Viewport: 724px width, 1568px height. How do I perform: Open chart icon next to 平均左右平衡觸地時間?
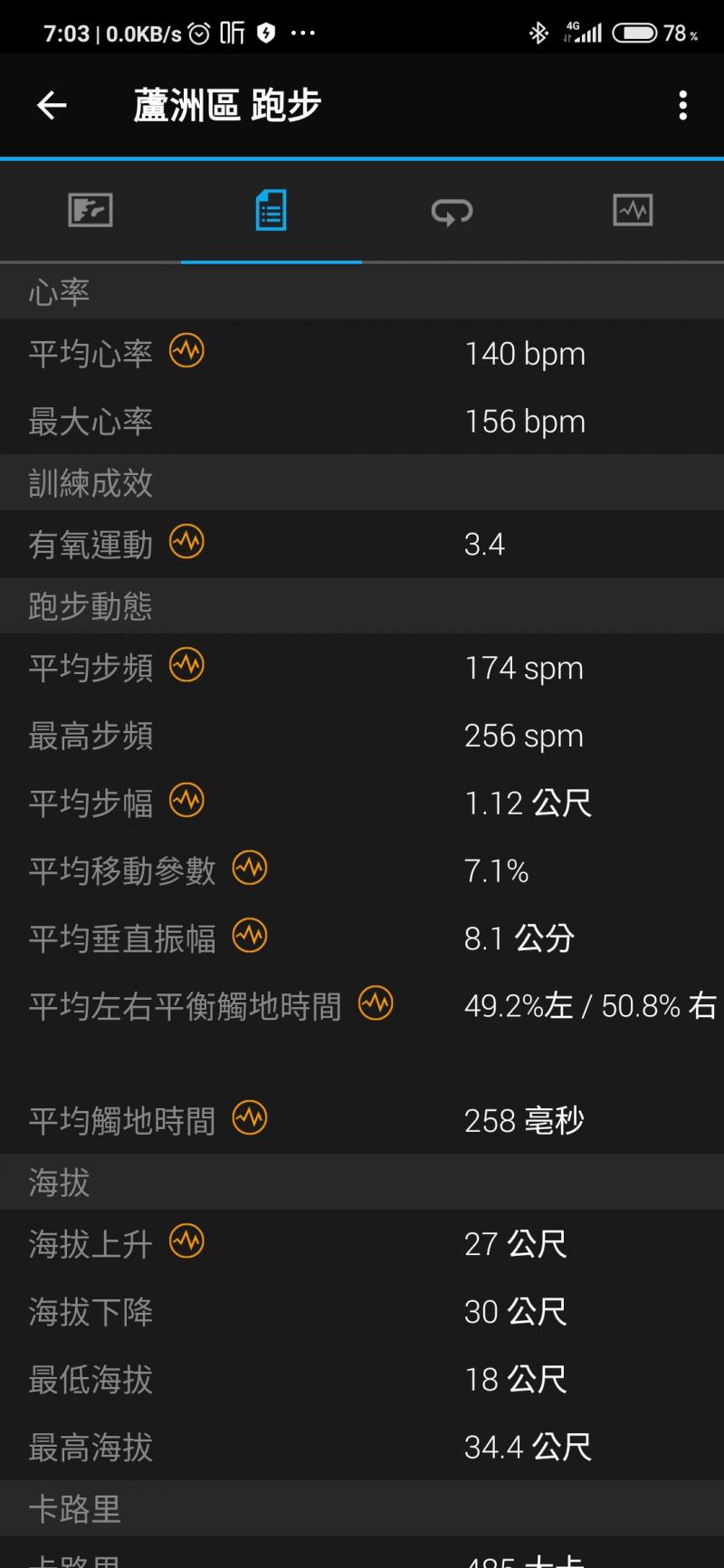point(376,1003)
